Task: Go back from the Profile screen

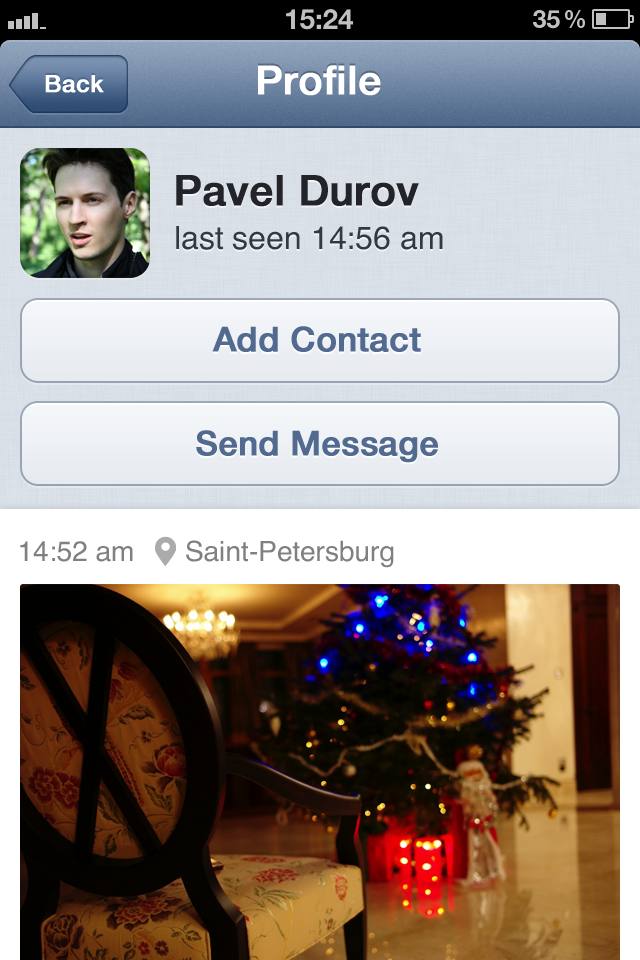Action: [70, 84]
